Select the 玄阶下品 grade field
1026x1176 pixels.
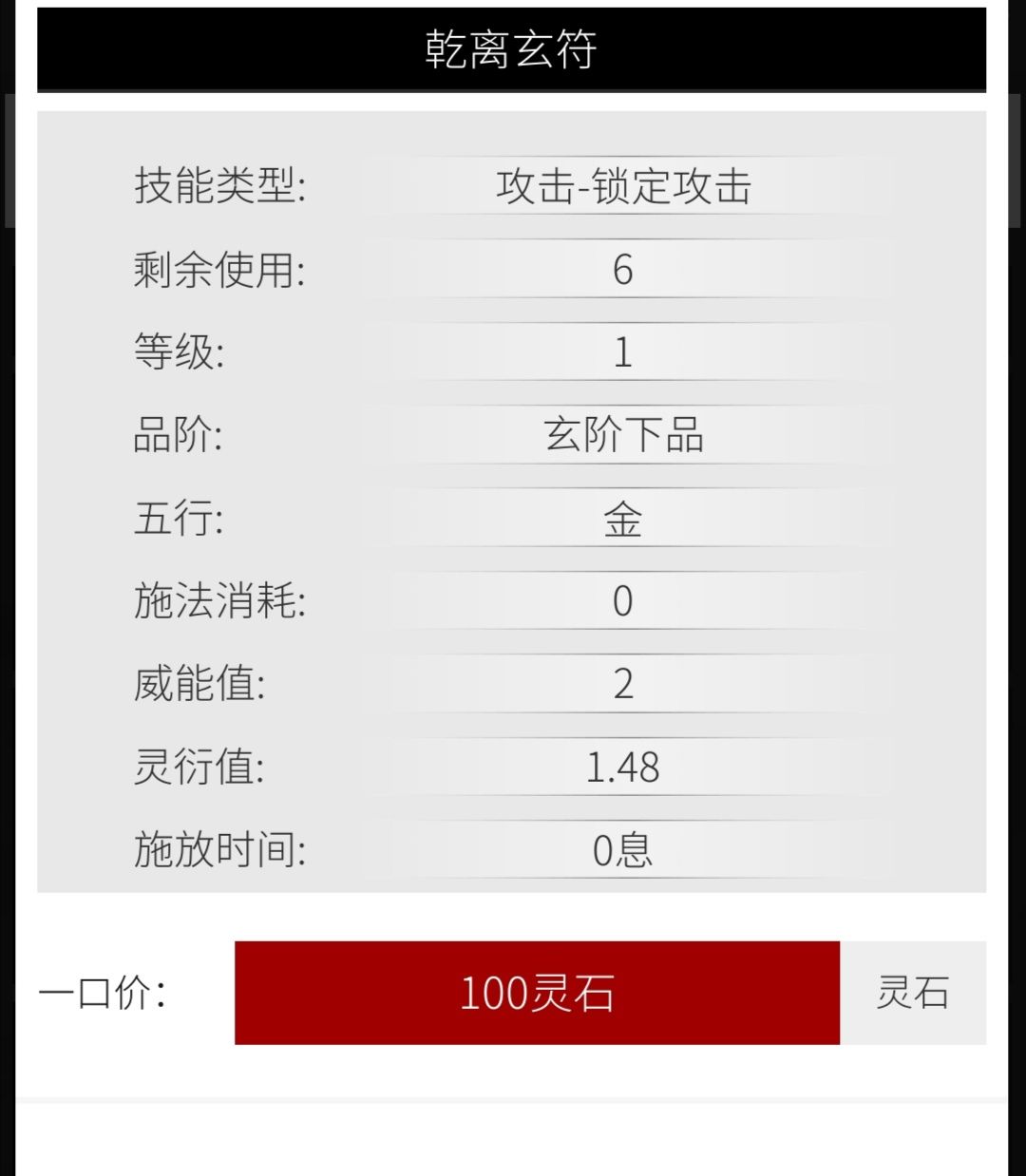[x=622, y=434]
